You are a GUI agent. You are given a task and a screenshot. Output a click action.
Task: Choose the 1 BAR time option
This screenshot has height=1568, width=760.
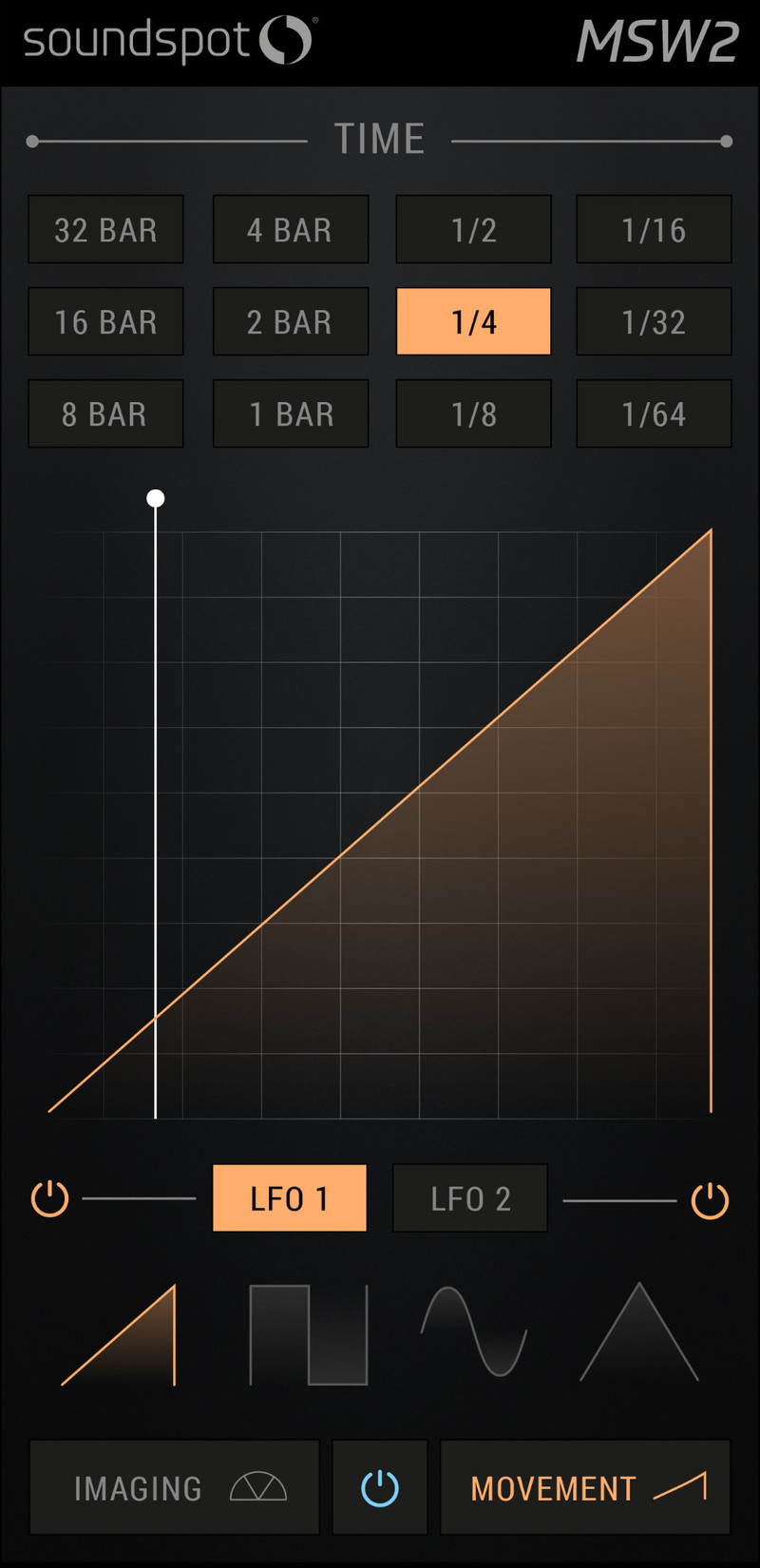pyautogui.click(x=290, y=413)
